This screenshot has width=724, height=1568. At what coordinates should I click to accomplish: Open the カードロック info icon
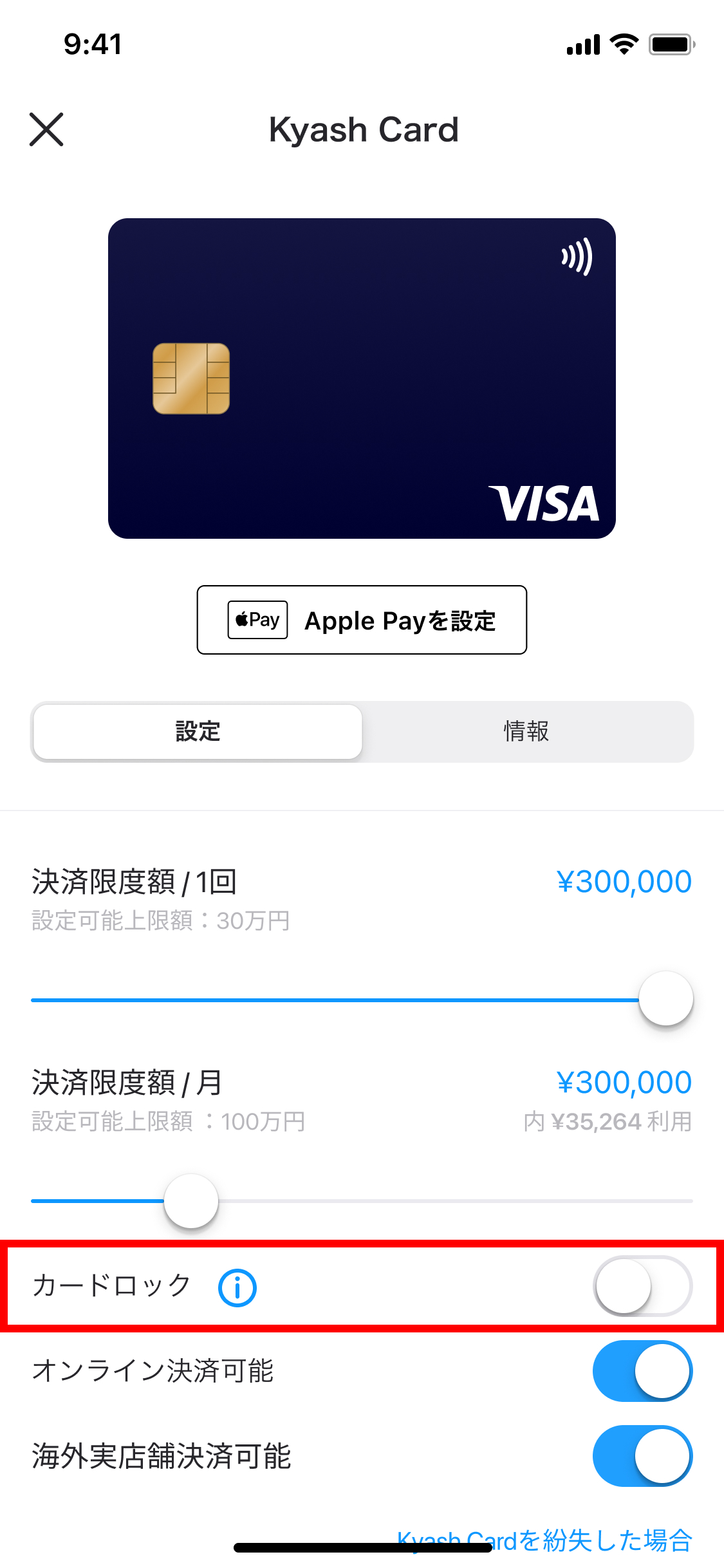click(237, 1288)
